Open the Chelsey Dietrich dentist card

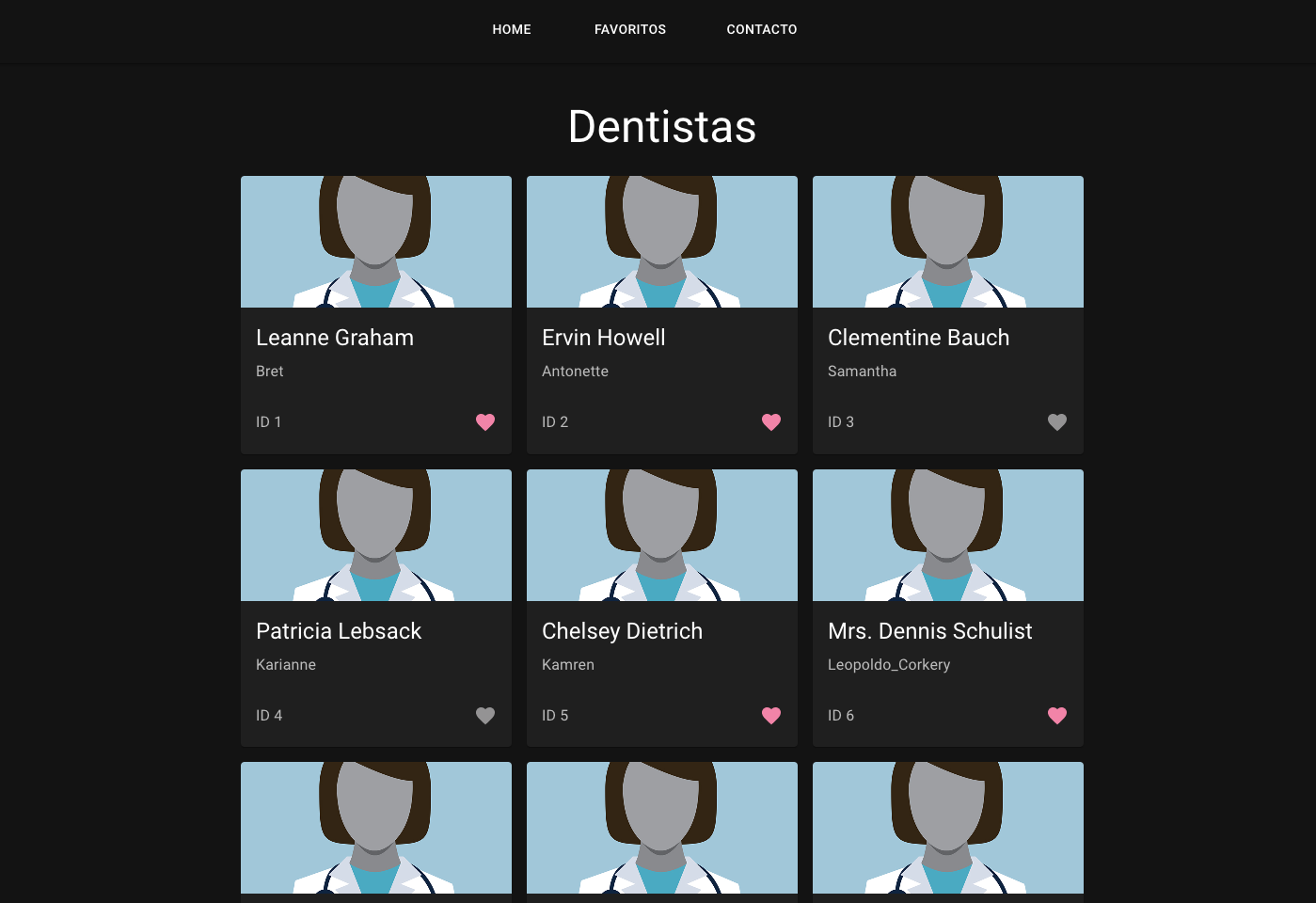tap(622, 631)
